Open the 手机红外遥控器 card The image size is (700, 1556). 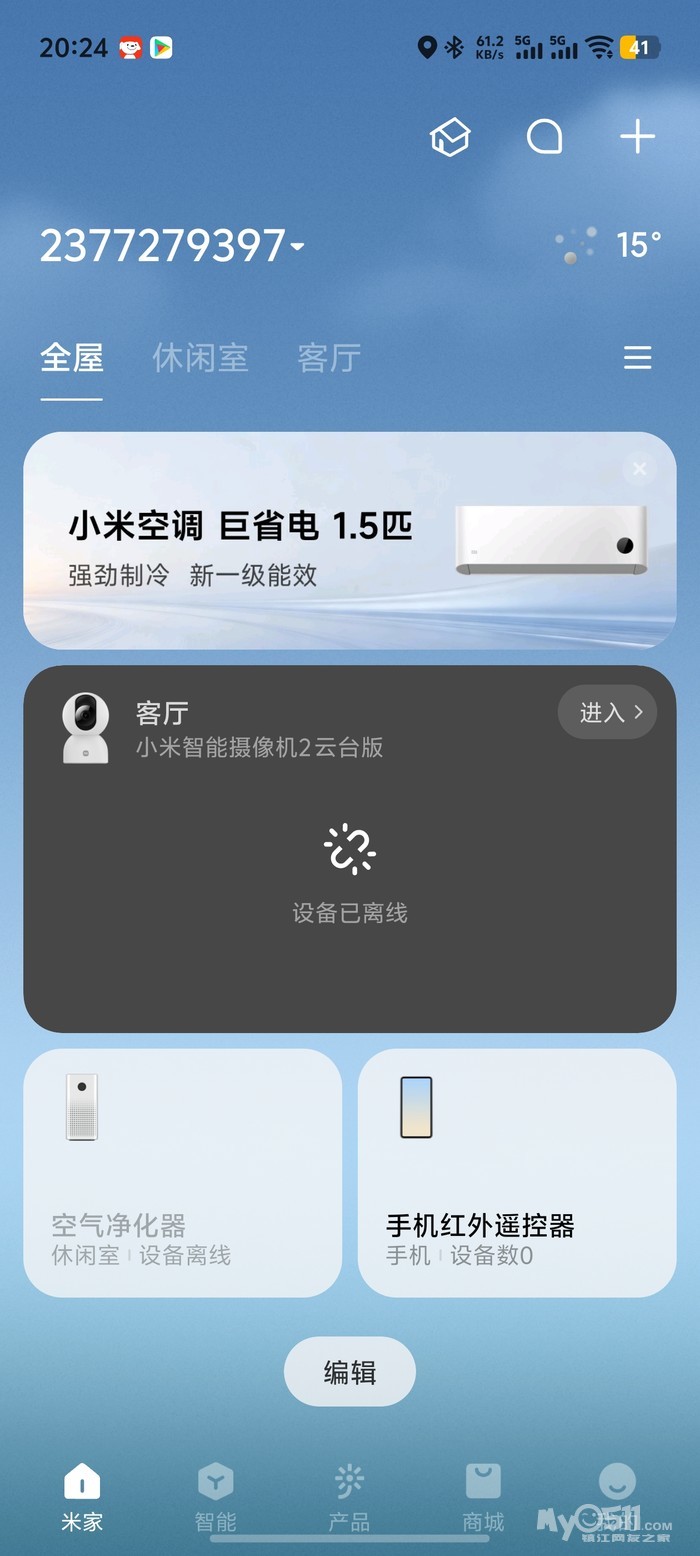517,1172
